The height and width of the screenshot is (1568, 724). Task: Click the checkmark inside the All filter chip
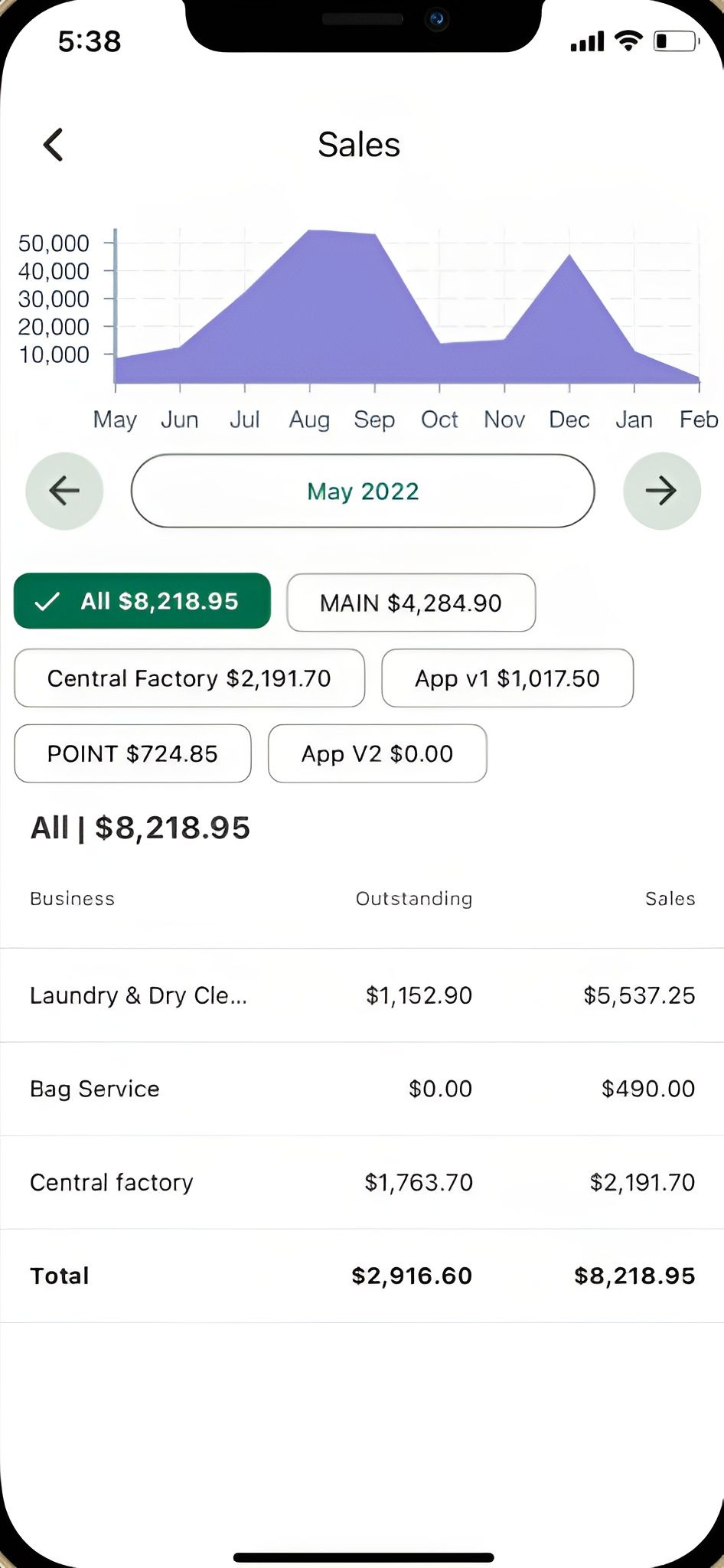(49, 601)
